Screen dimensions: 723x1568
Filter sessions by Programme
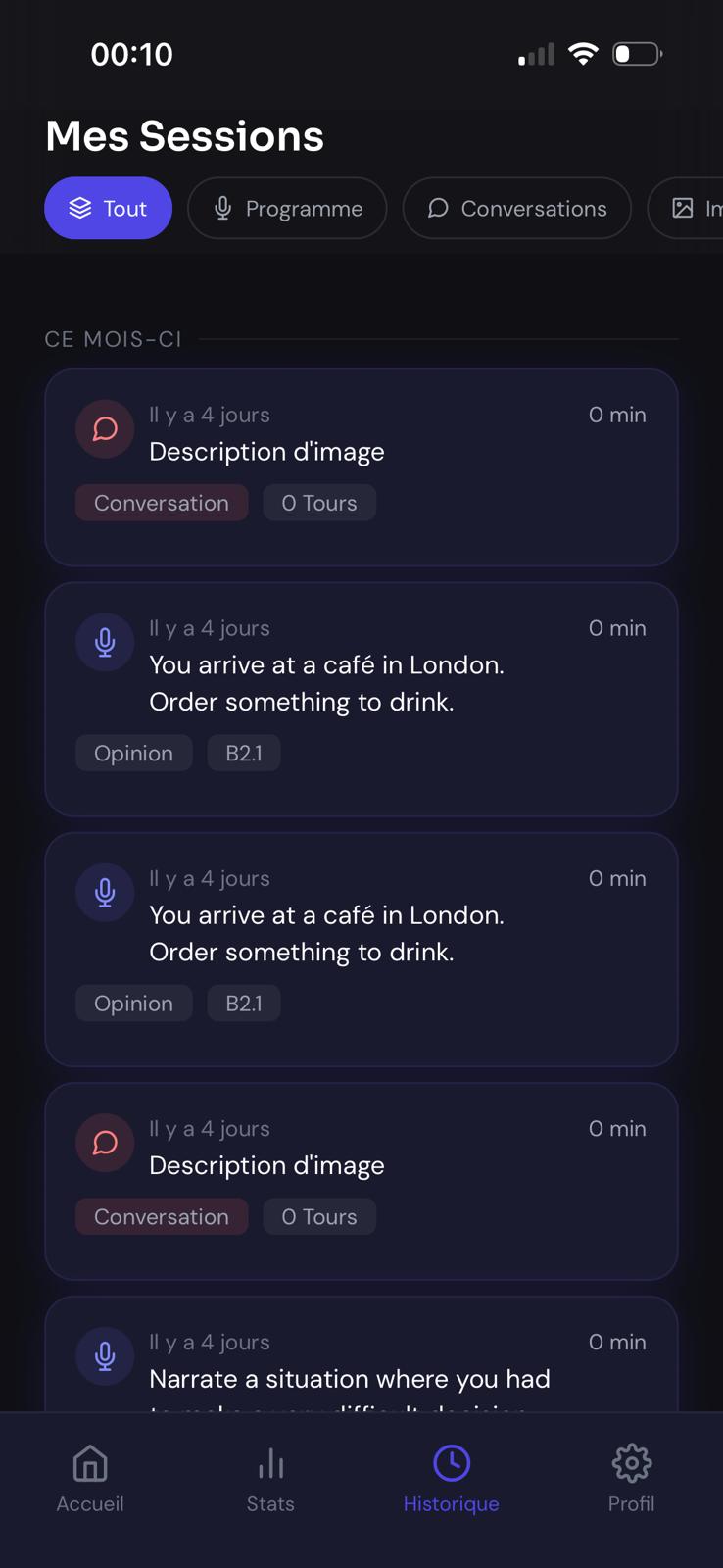(x=287, y=208)
